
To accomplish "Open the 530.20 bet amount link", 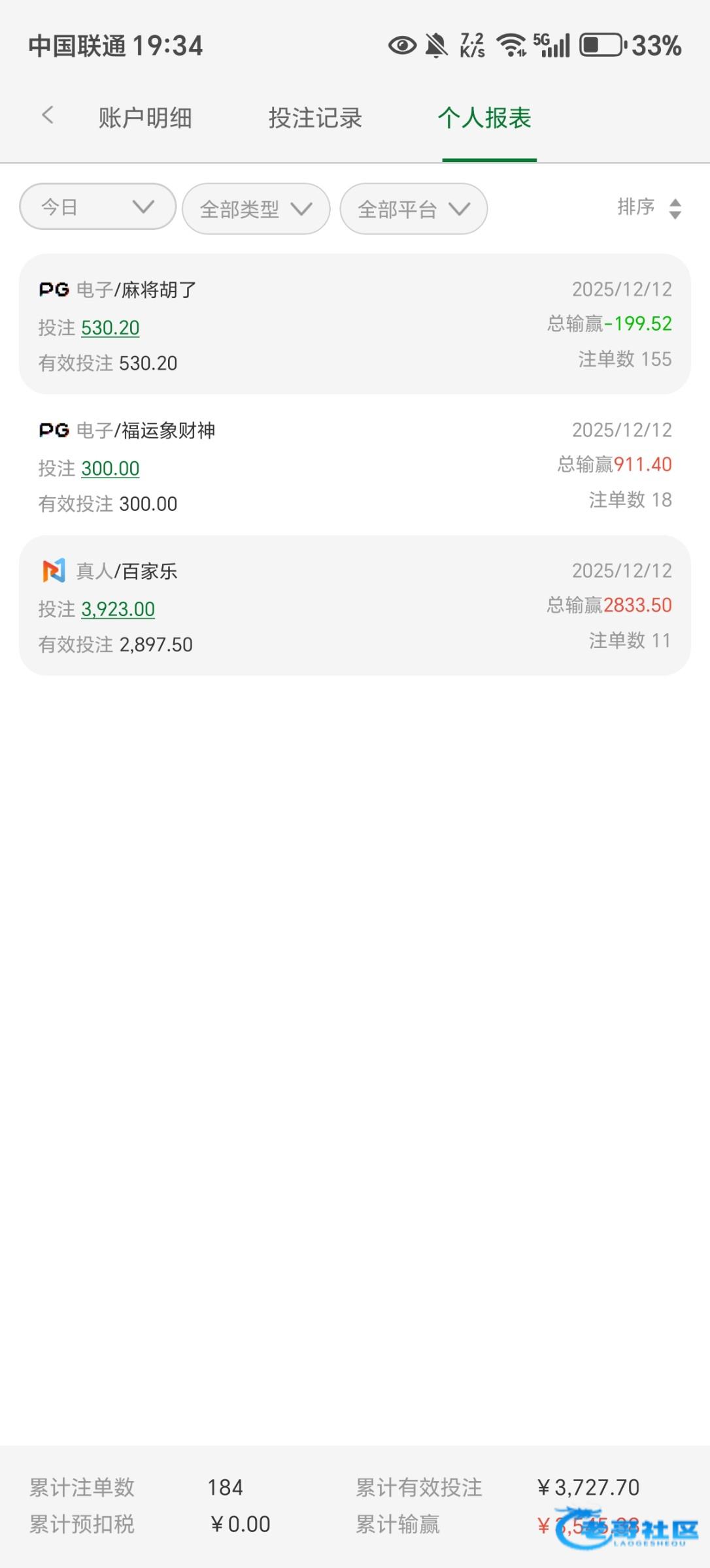I will tap(110, 327).
